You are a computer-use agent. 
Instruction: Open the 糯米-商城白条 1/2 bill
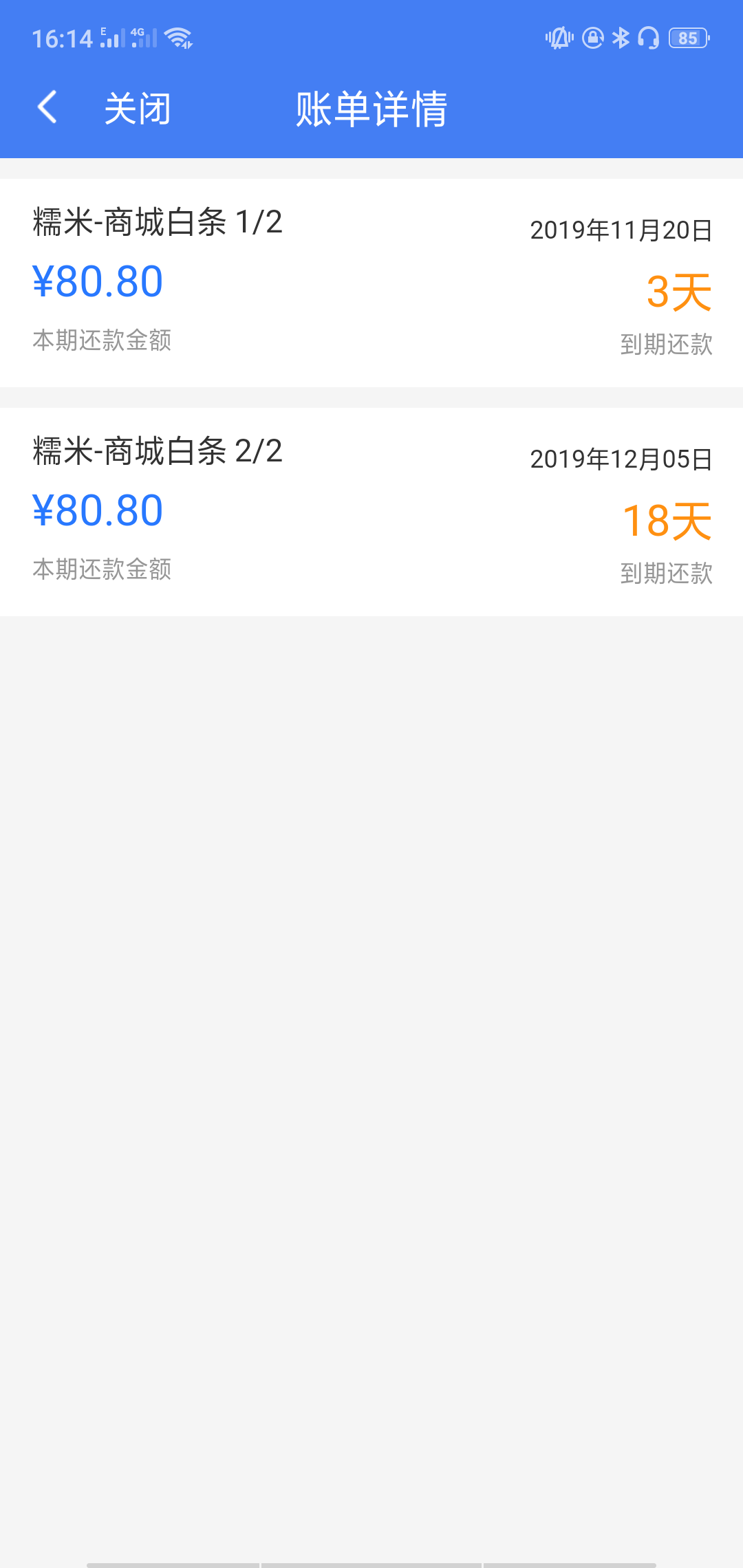point(371,283)
